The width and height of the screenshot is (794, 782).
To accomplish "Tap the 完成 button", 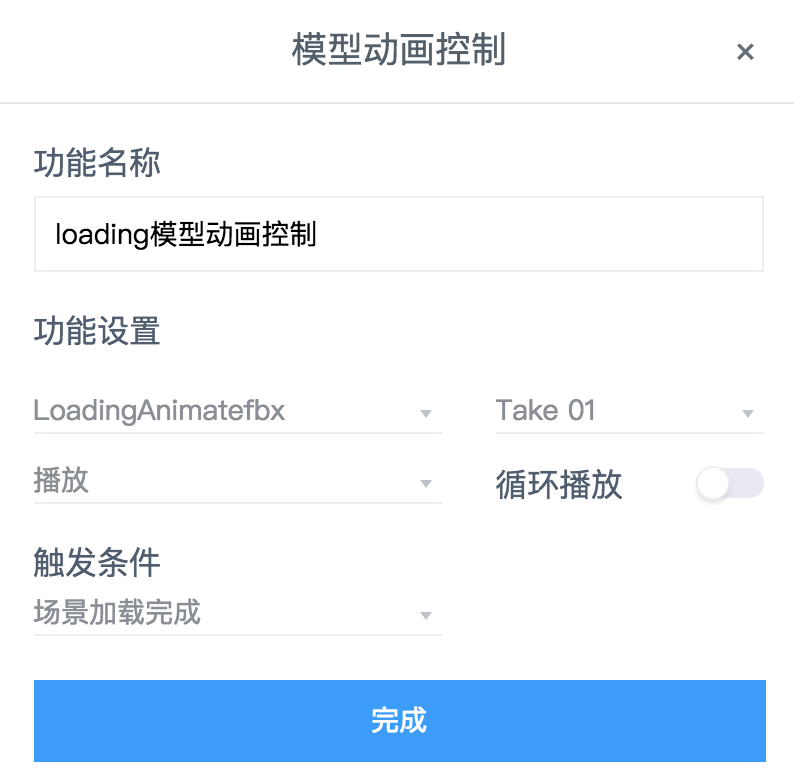I will 399,720.
